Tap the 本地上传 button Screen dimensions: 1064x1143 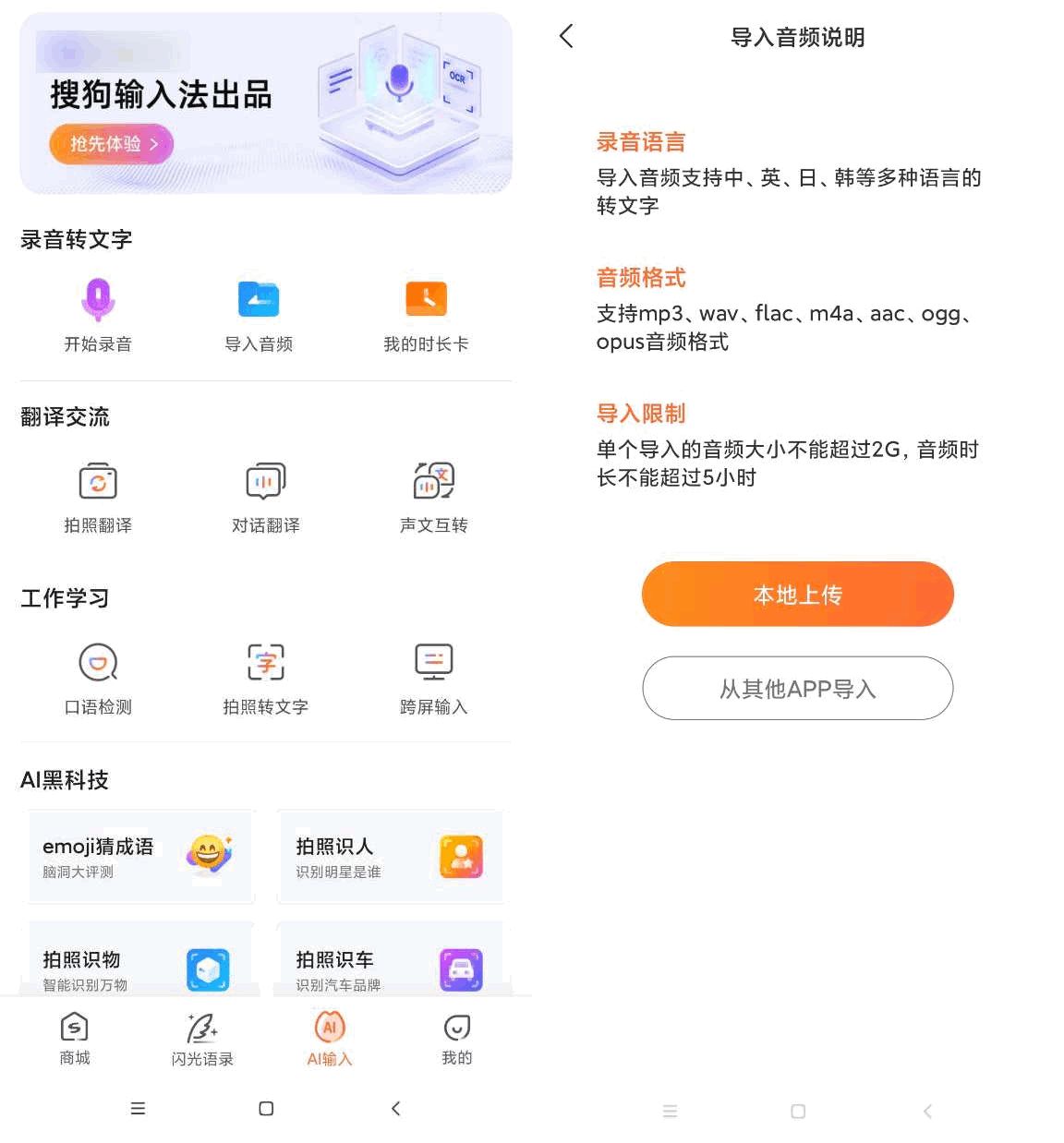tap(797, 595)
